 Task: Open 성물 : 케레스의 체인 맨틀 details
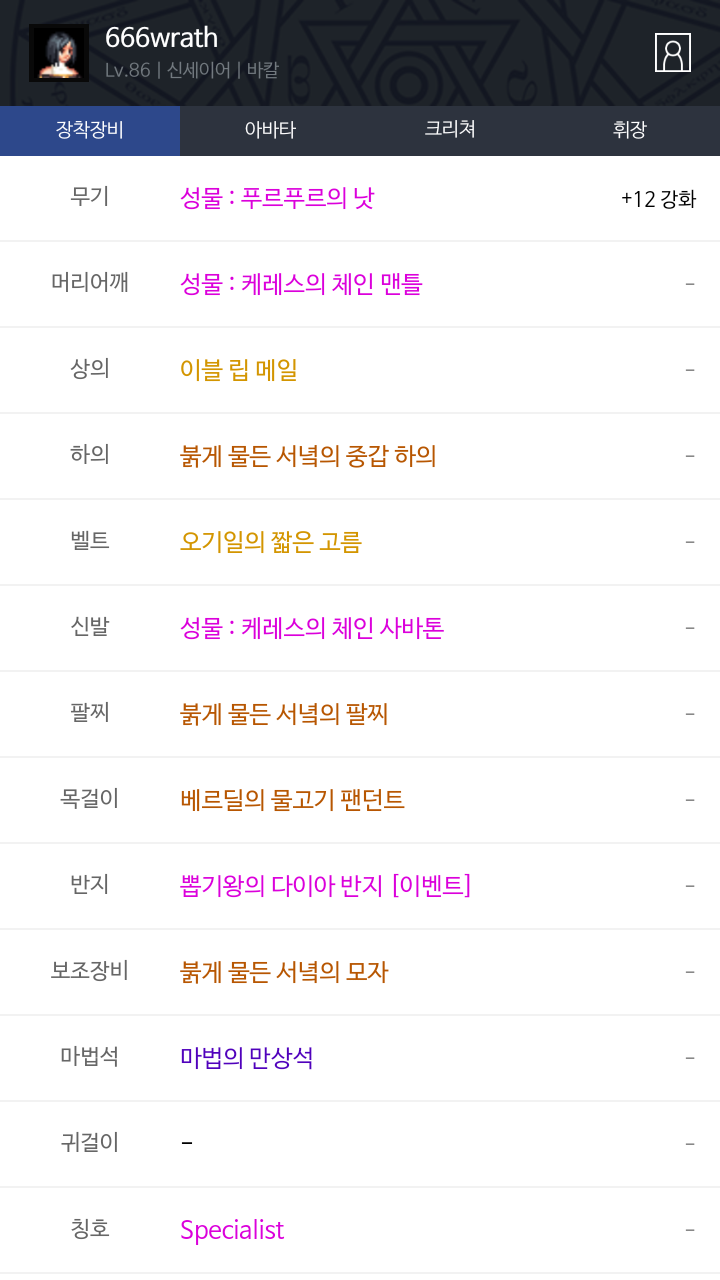click(301, 284)
